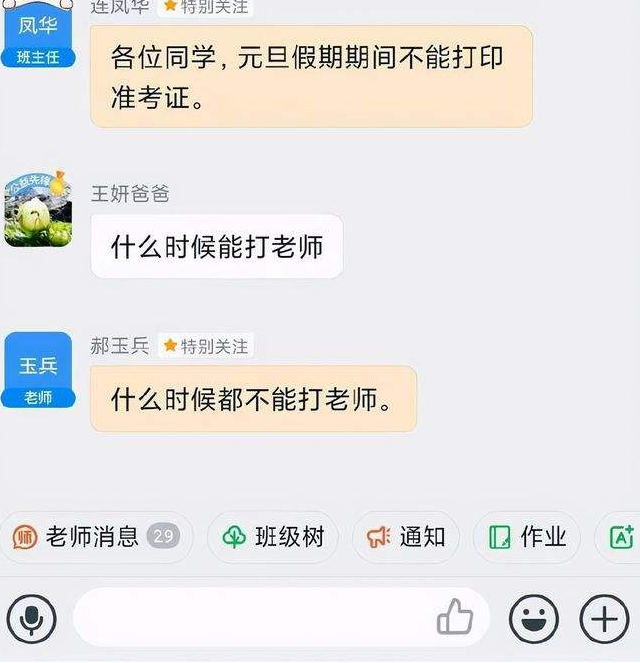640x663 pixels.
Task: Open the 作业 chip
Action: point(528,537)
